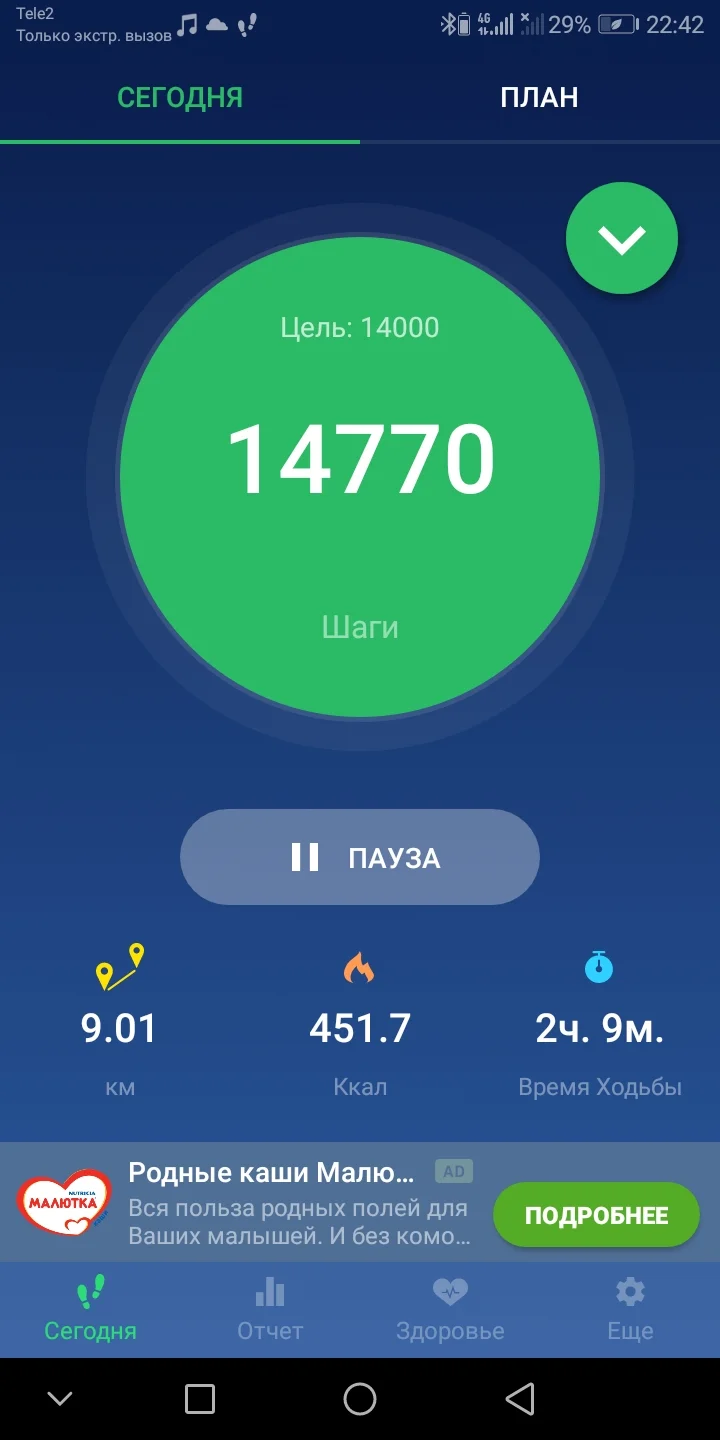Go to the system home screen
This screenshot has width=720, height=1440.
(360, 1399)
